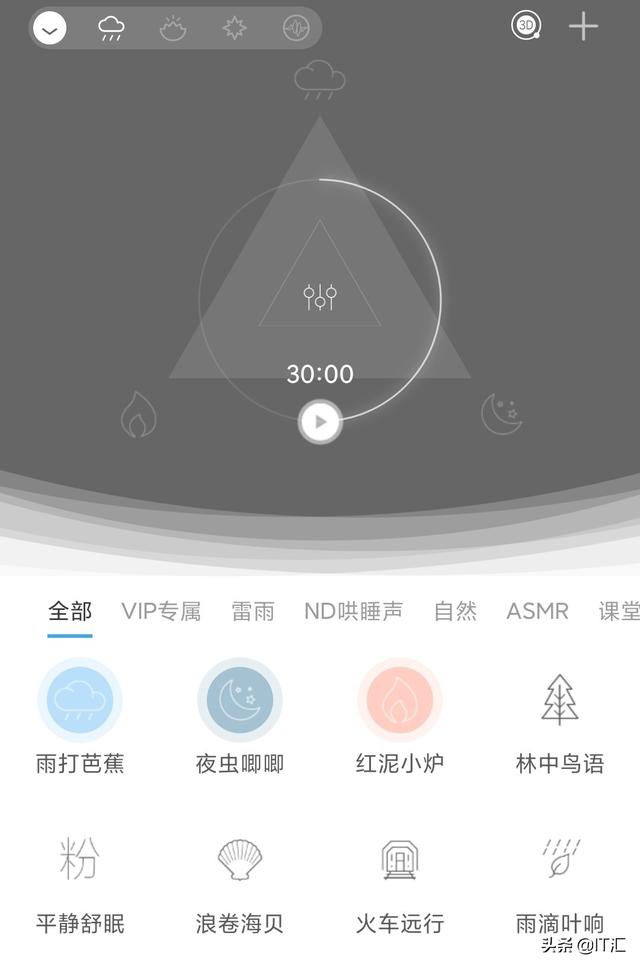Show the ASMR tab
The image size is (640, 968).
pyautogui.click(x=537, y=611)
